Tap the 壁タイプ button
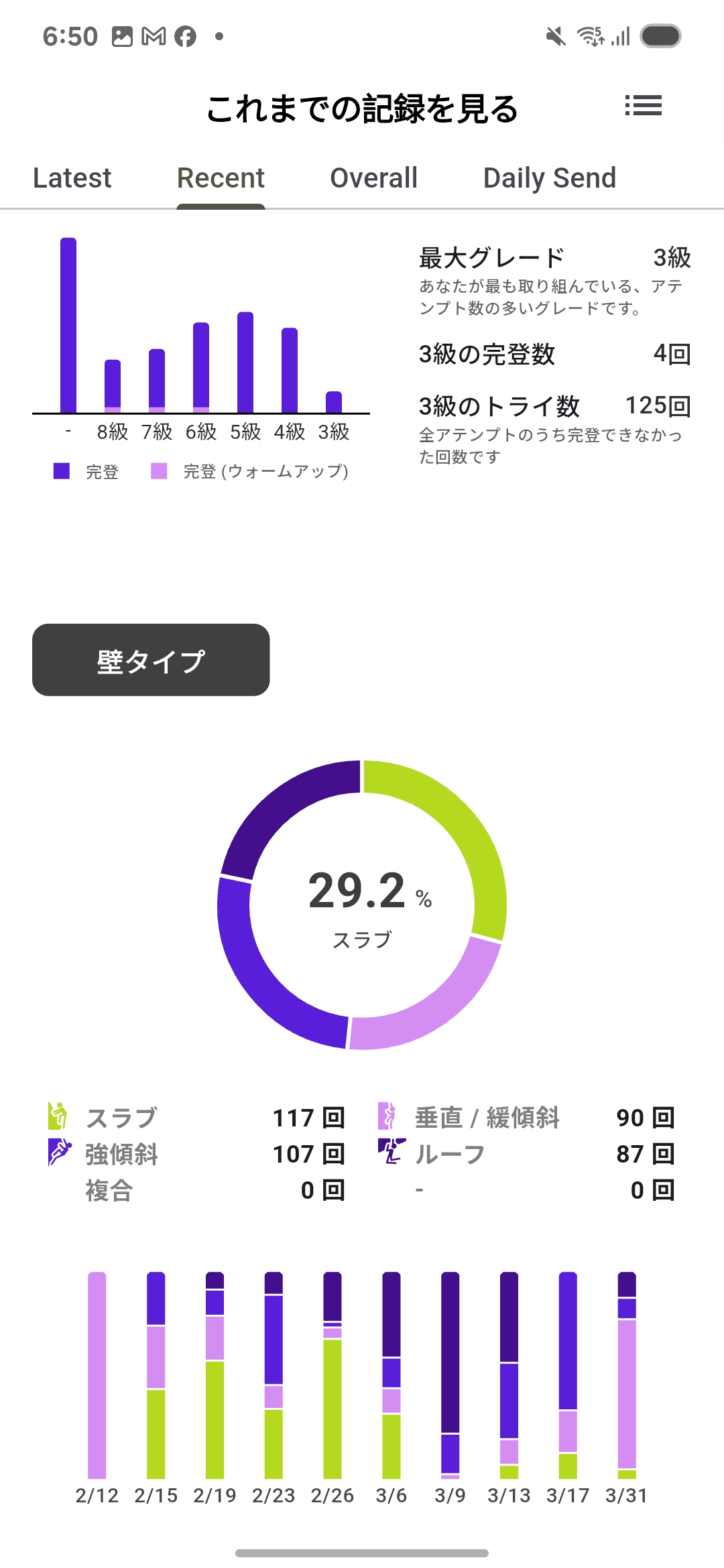Viewport: 724px width, 1568px height. tap(151, 660)
